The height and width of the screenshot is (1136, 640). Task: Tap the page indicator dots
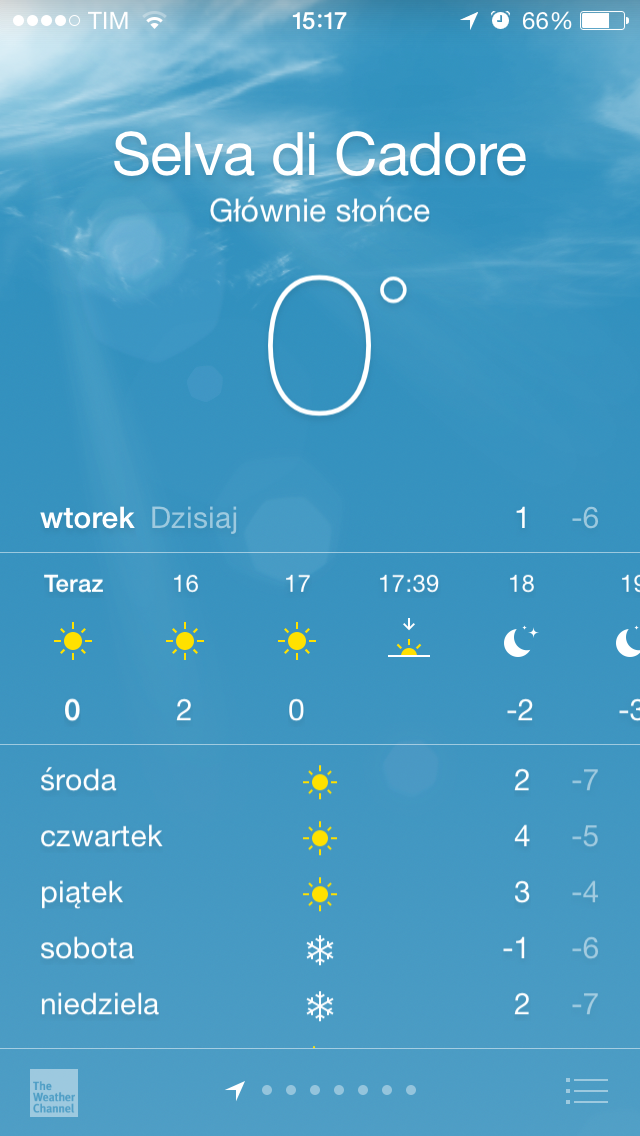322,1090
